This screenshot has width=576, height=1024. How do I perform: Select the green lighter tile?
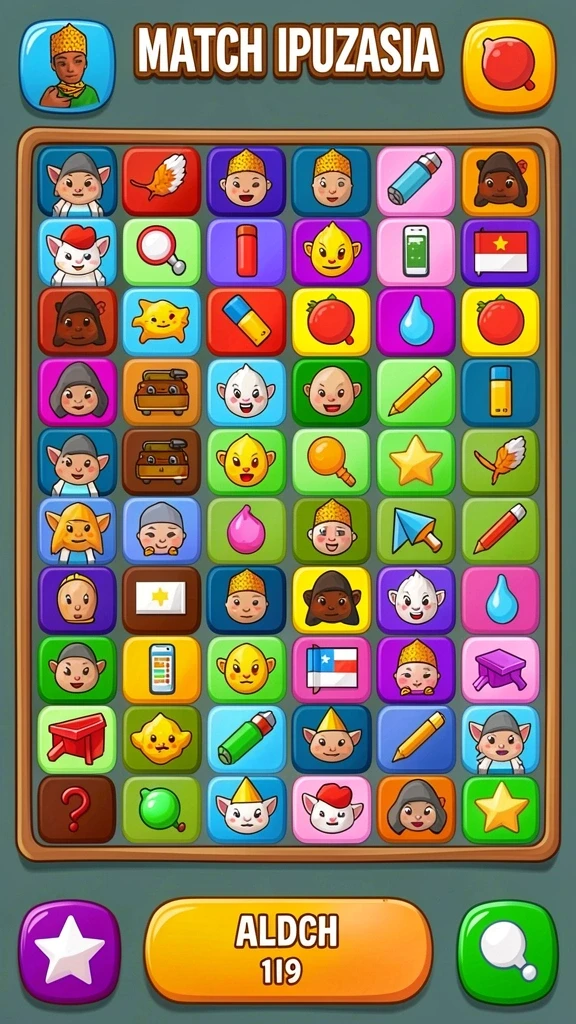pos(246,740)
